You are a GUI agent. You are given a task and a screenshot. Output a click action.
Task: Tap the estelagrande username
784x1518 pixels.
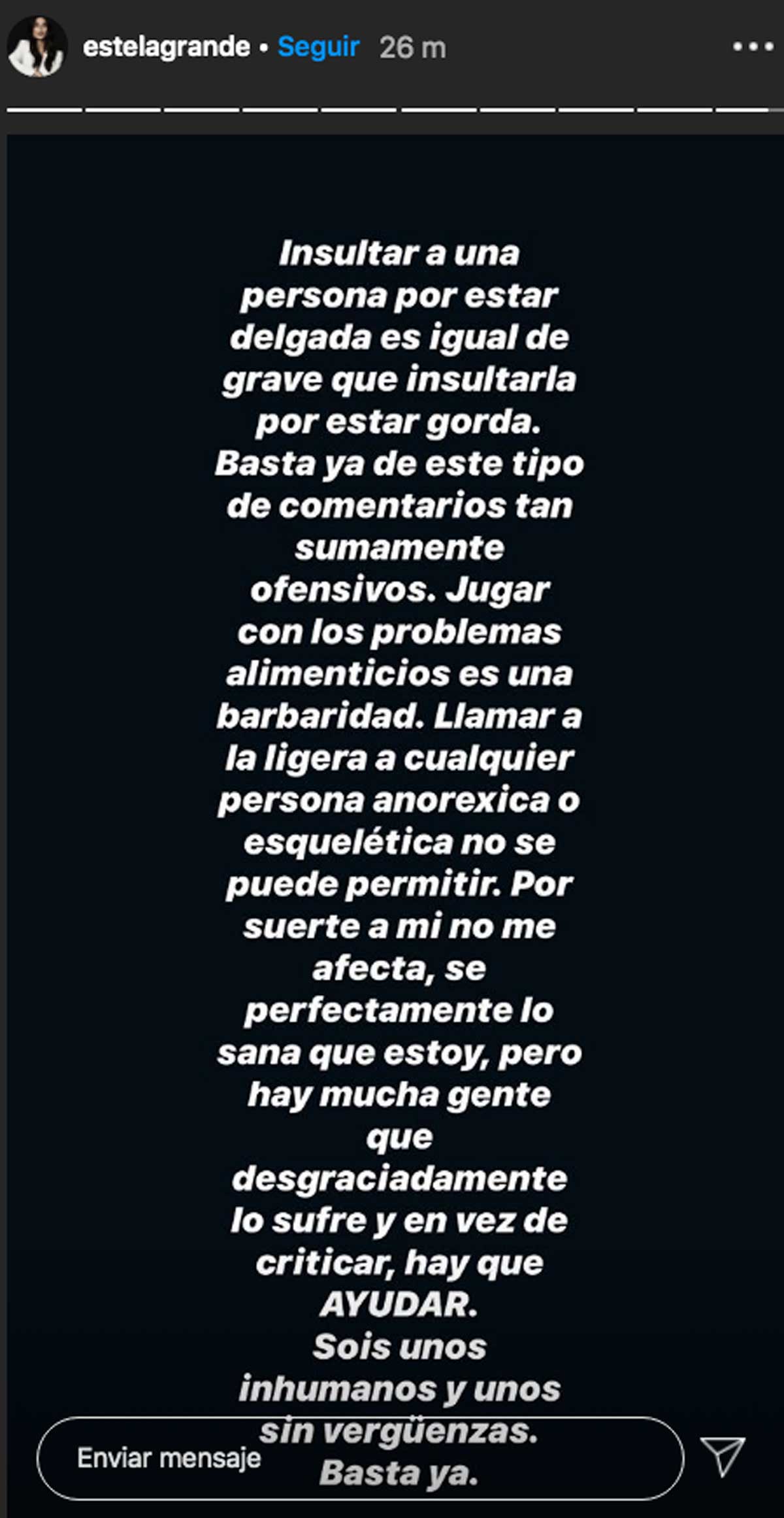167,47
